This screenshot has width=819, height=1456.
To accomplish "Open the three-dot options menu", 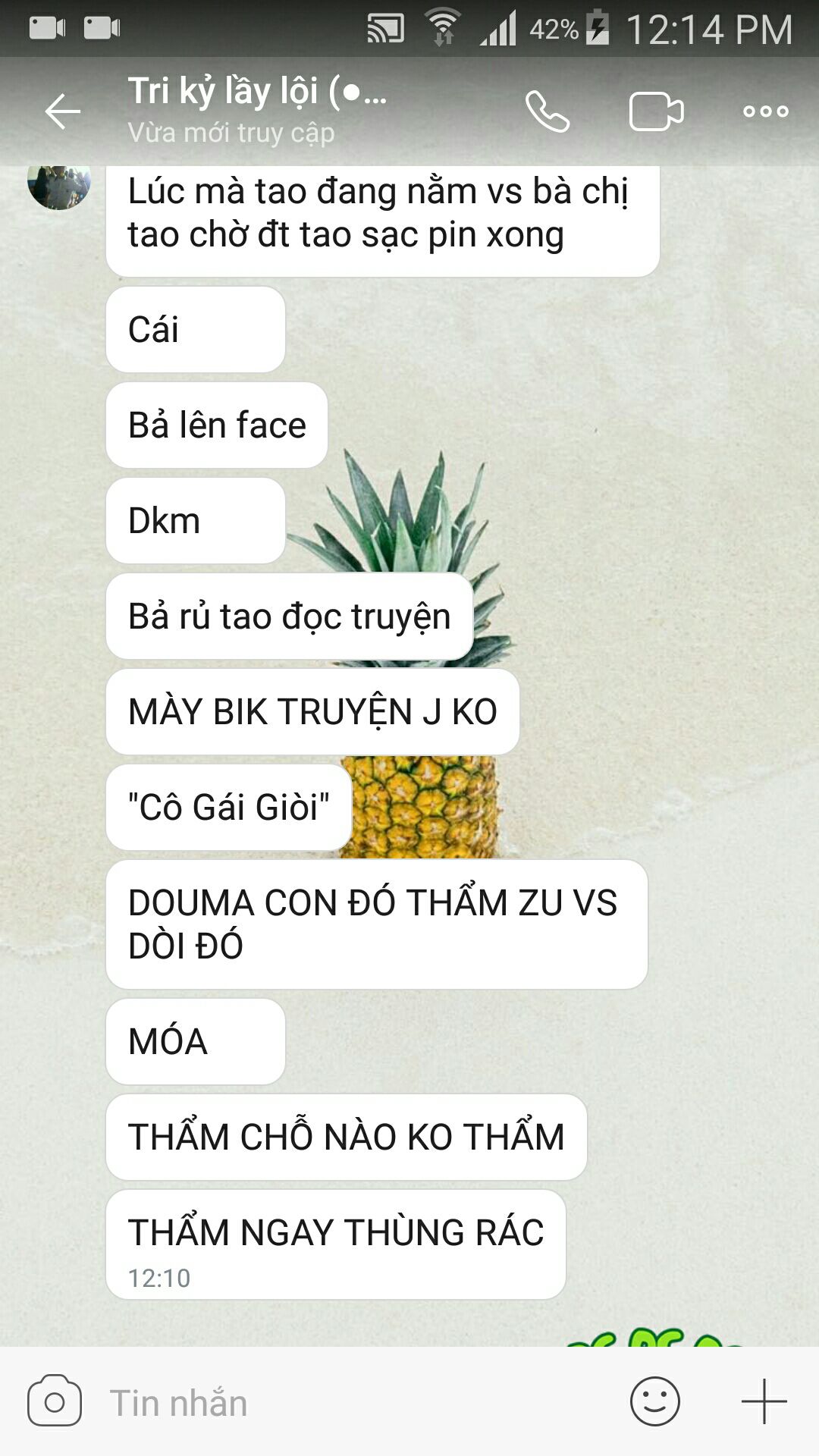I will [x=766, y=111].
